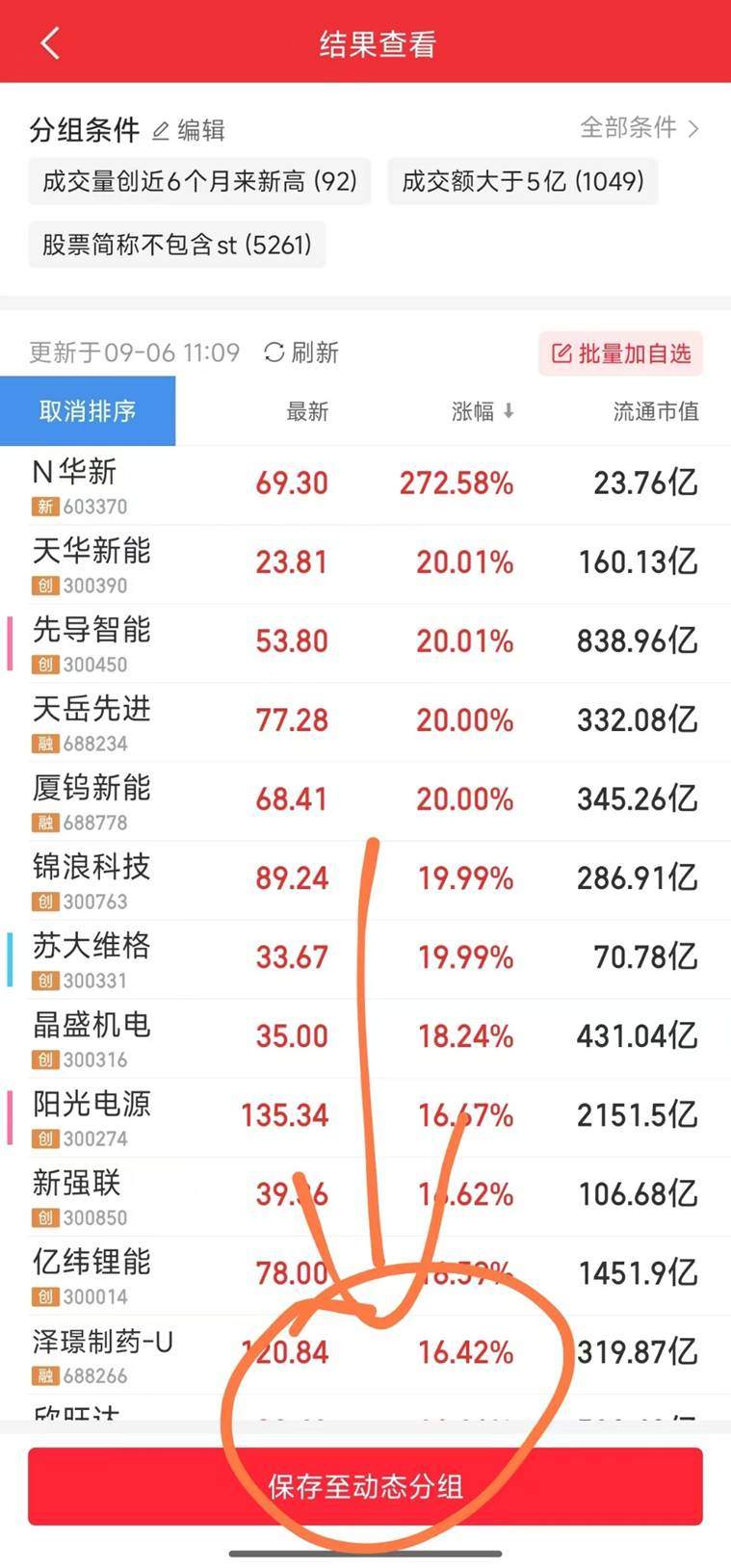Screen dimensions: 731x1568
Task: Save results to dynamic group (保存至动态分组)
Action: (x=365, y=1486)
